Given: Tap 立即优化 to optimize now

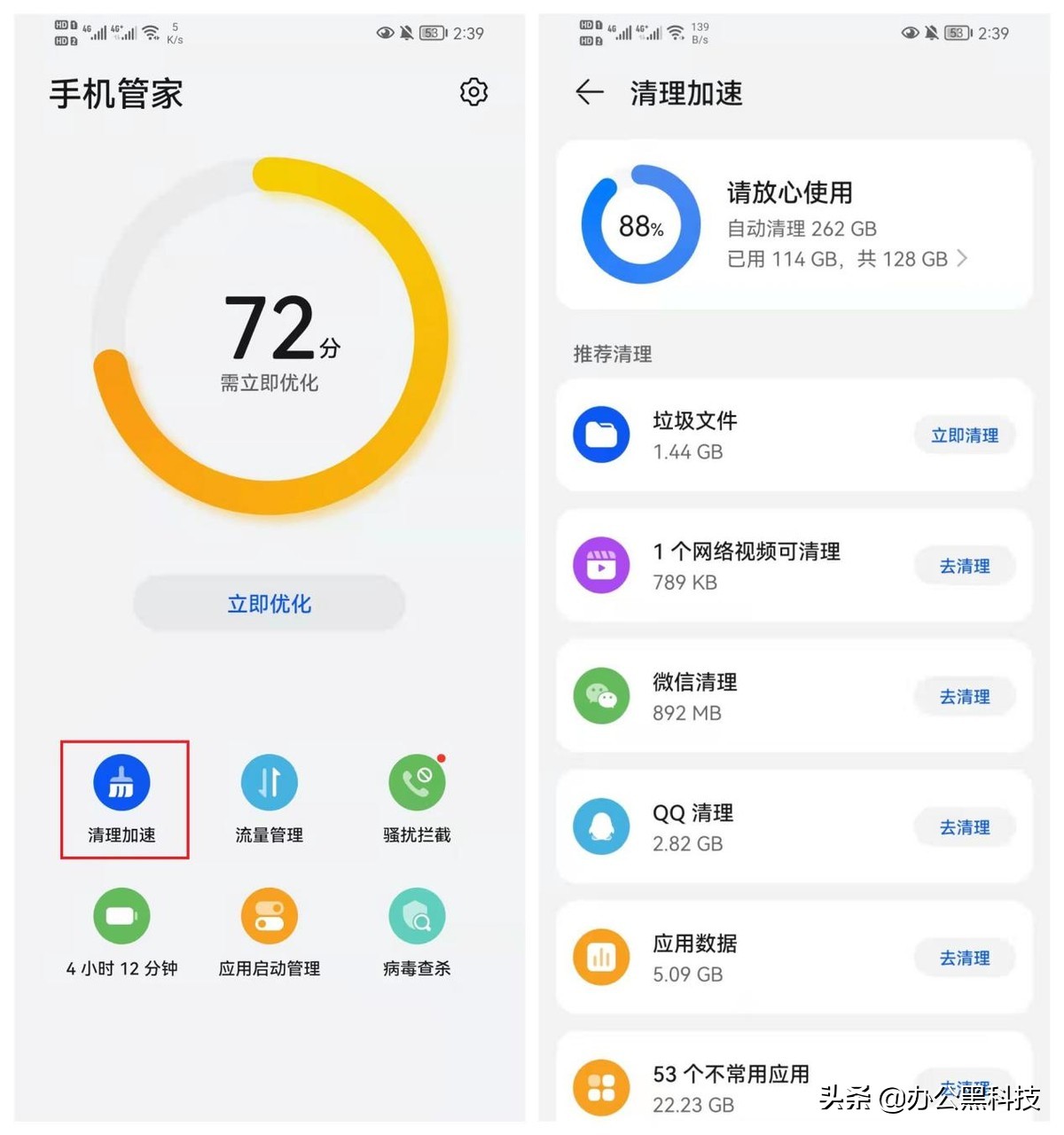Looking at the screenshot, I should (x=269, y=604).
